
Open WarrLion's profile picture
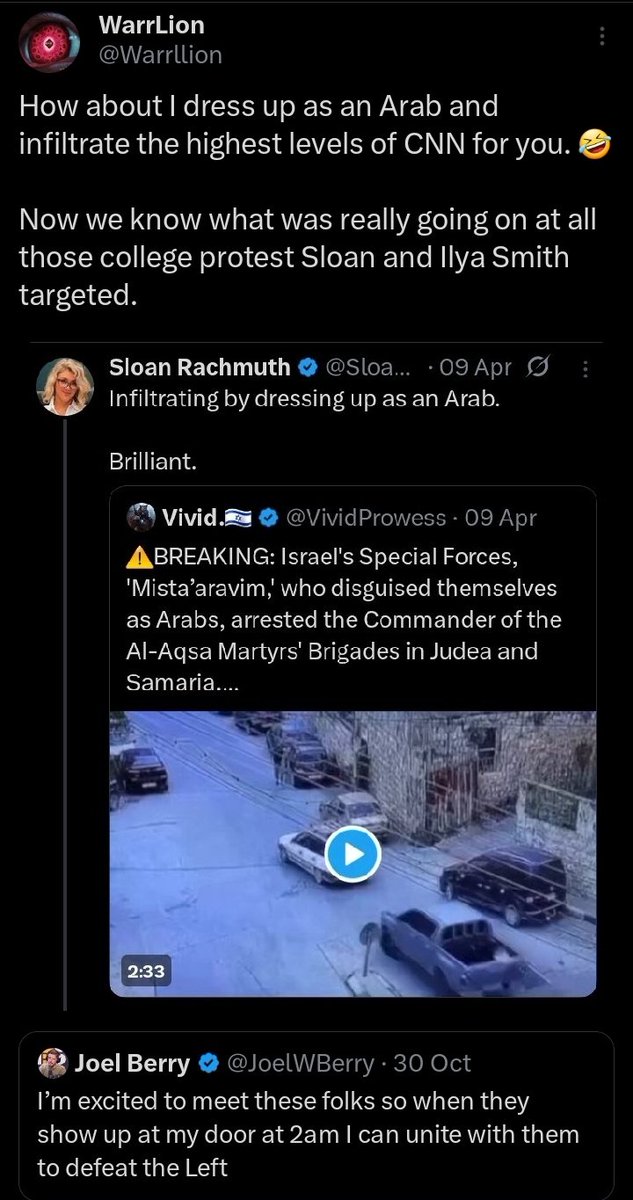pyautogui.click(x=54, y=40)
